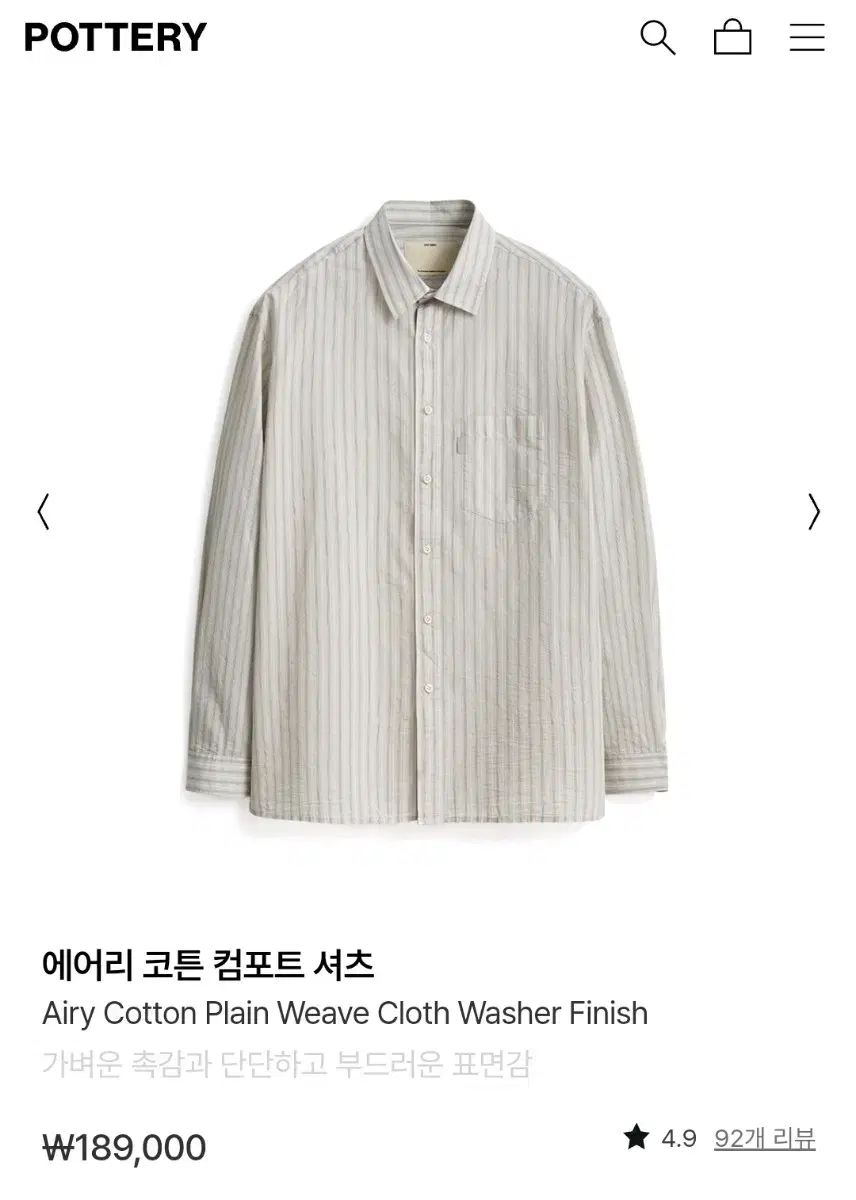The height and width of the screenshot is (1200, 856).
Task: Go to the POTTERY home page
Action: click(115, 37)
